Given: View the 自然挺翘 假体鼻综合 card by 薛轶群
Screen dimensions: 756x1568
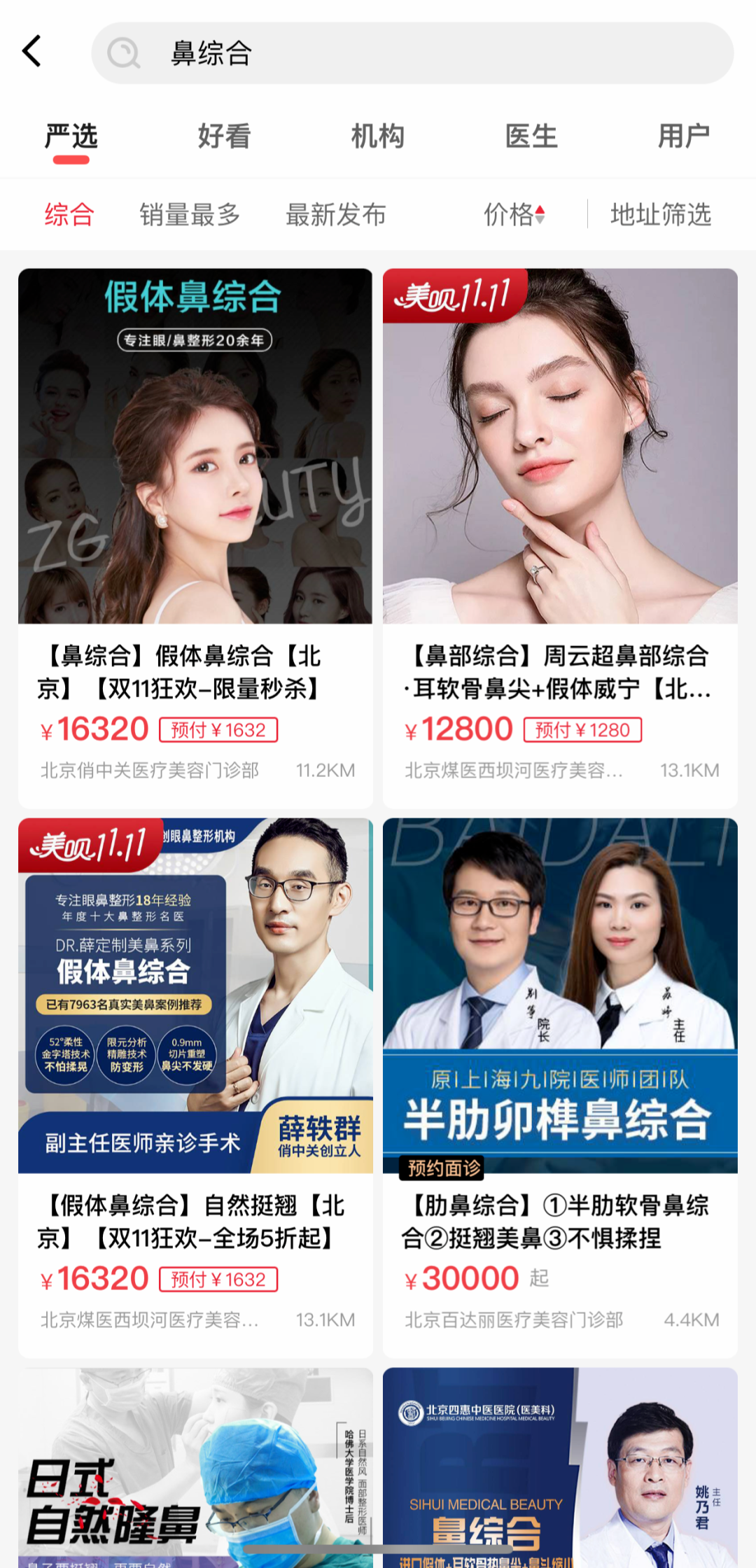Looking at the screenshot, I should (x=195, y=1087).
